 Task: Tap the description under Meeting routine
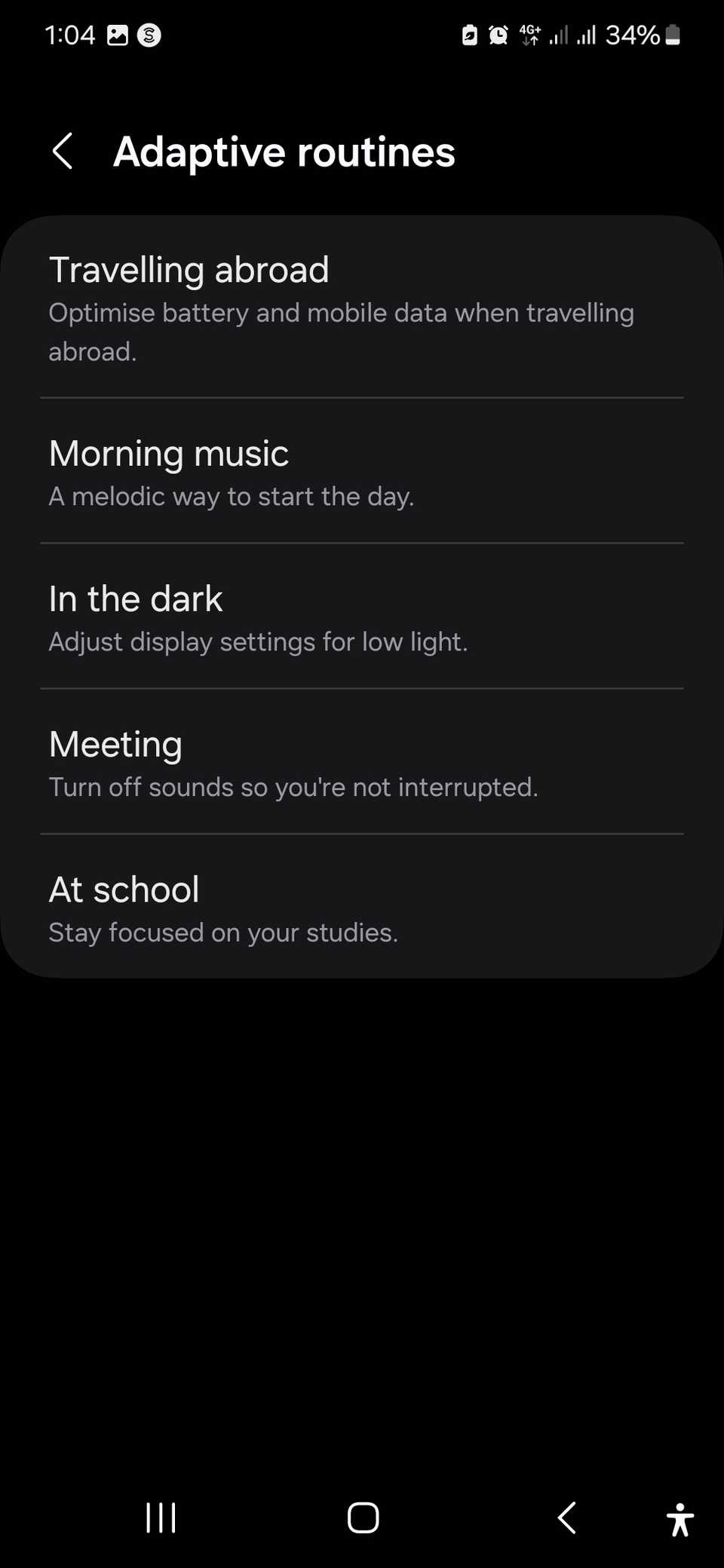(293, 786)
